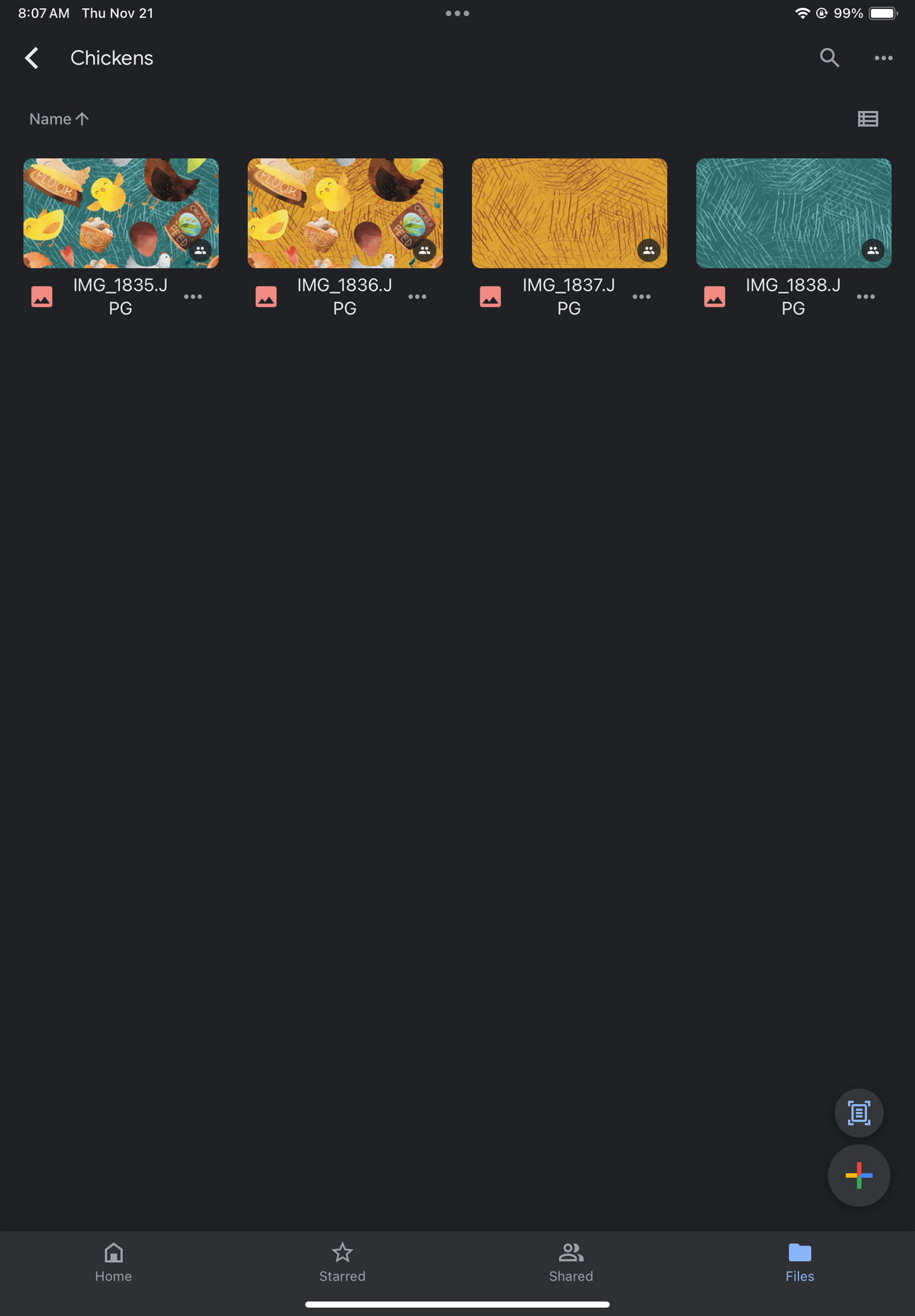Viewport: 915px width, 1316px height.
Task: Switch to list view layout
Action: [x=868, y=119]
